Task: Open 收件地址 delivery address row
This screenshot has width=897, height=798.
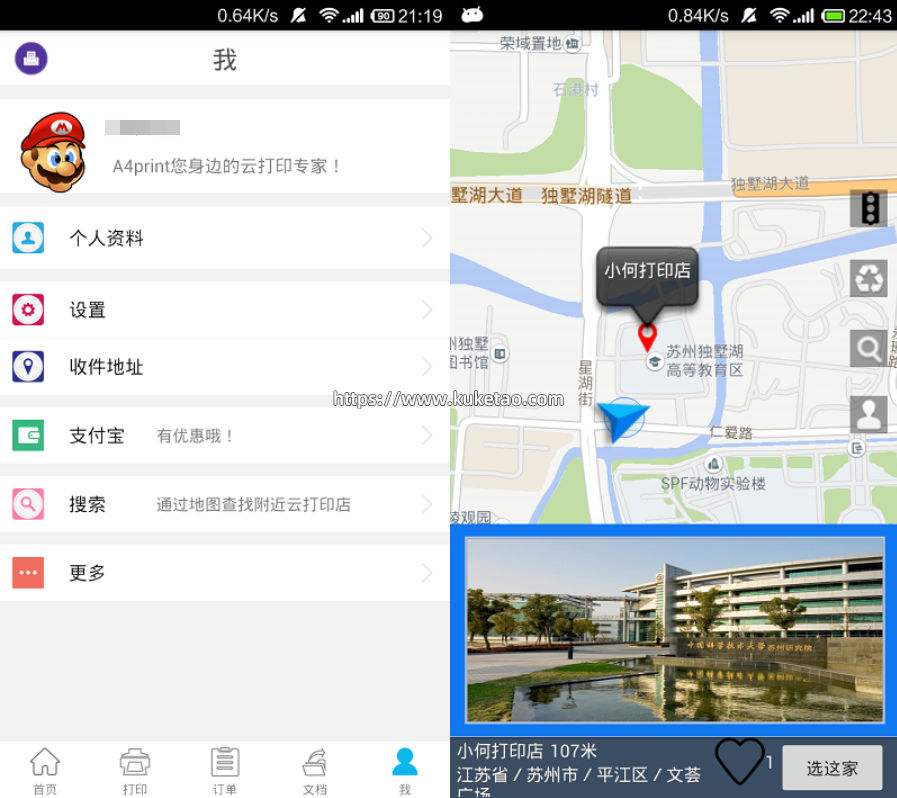Action: point(224,367)
